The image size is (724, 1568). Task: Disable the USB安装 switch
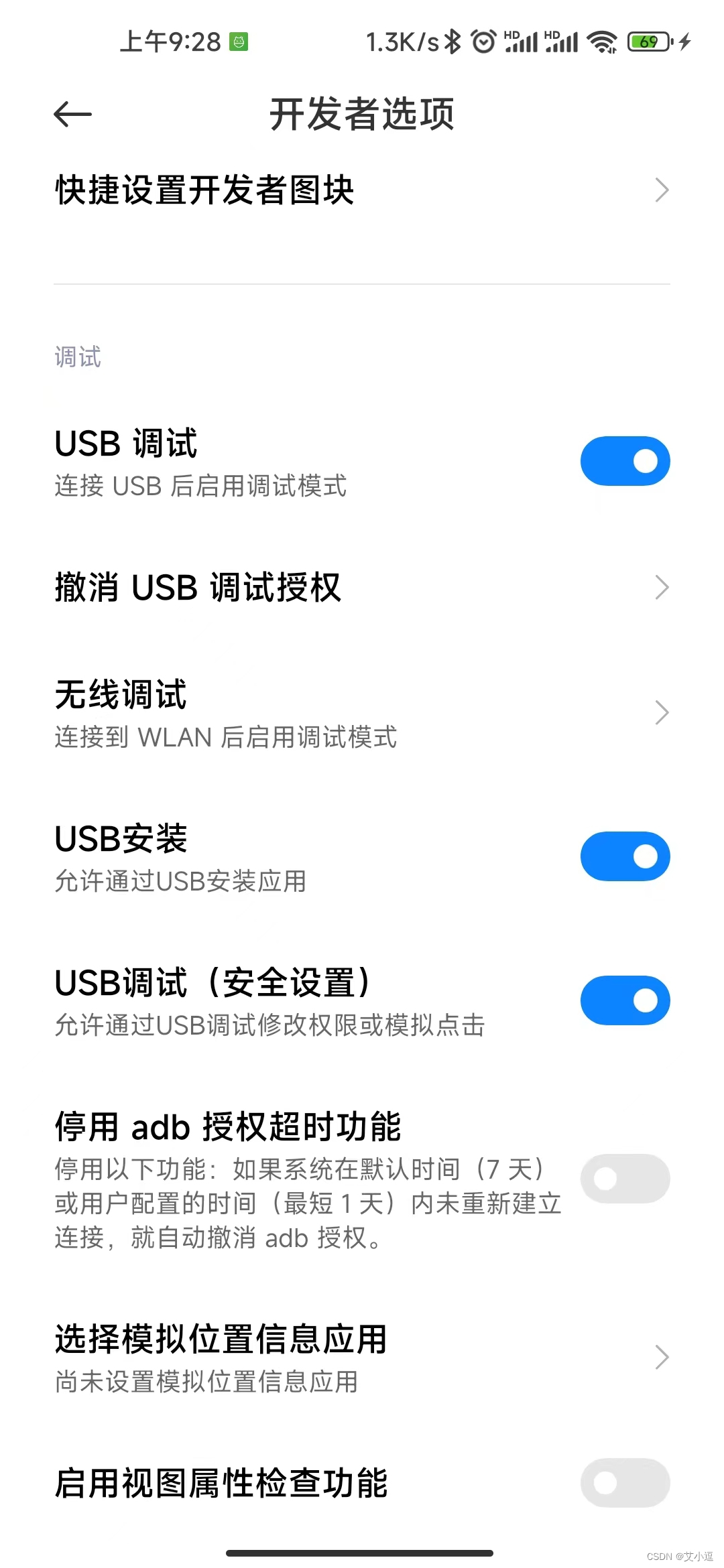coord(625,856)
